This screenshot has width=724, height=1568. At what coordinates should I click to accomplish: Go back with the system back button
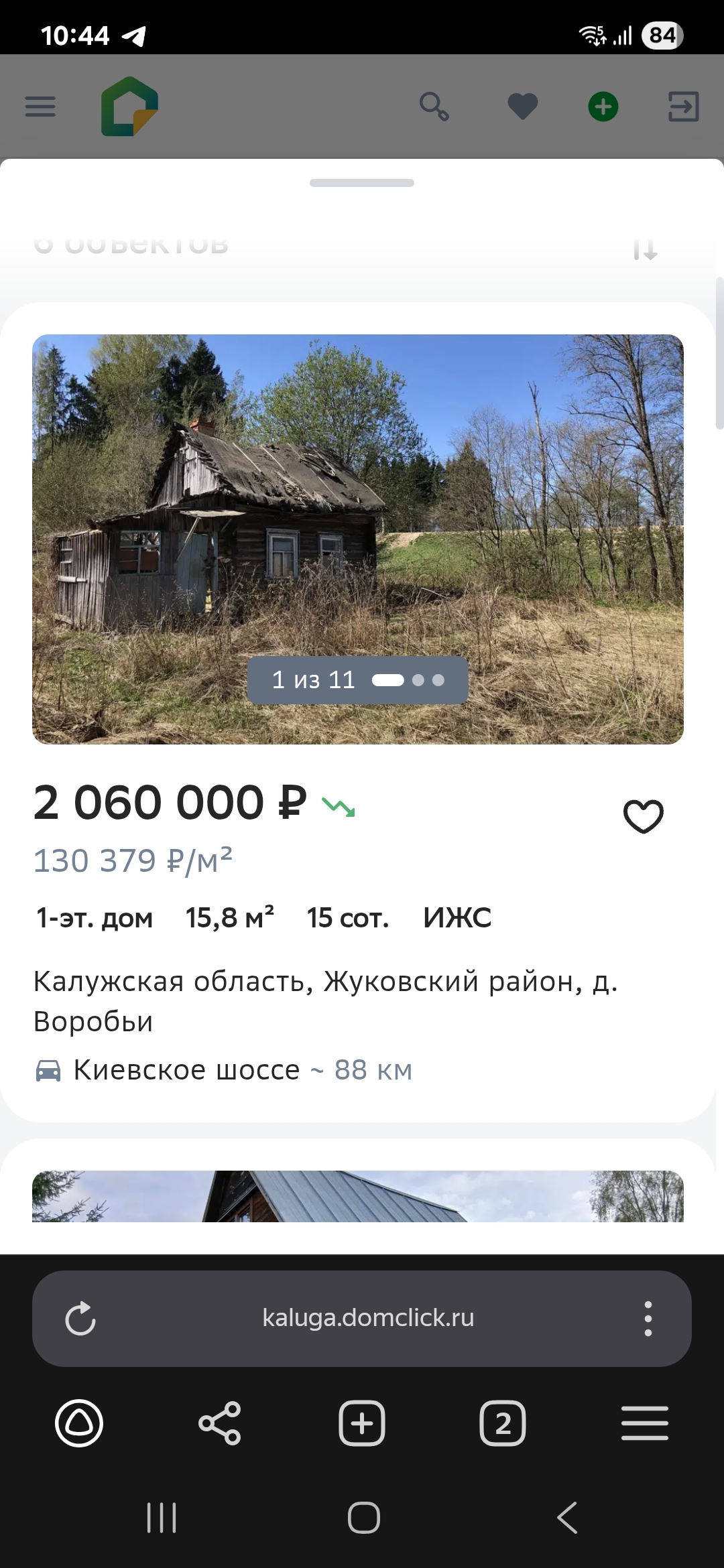pos(567,1518)
